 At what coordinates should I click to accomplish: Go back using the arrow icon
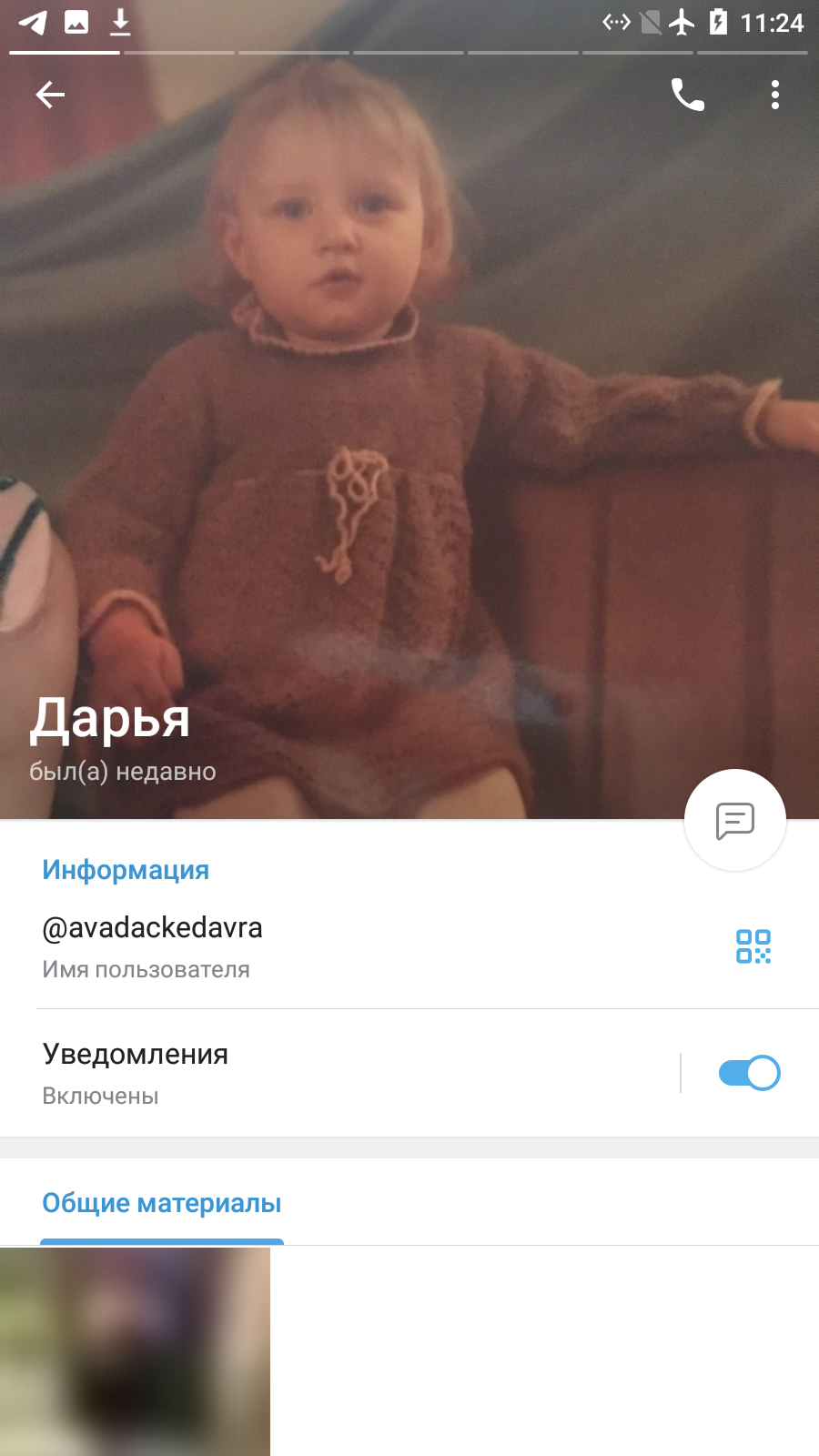coord(50,95)
